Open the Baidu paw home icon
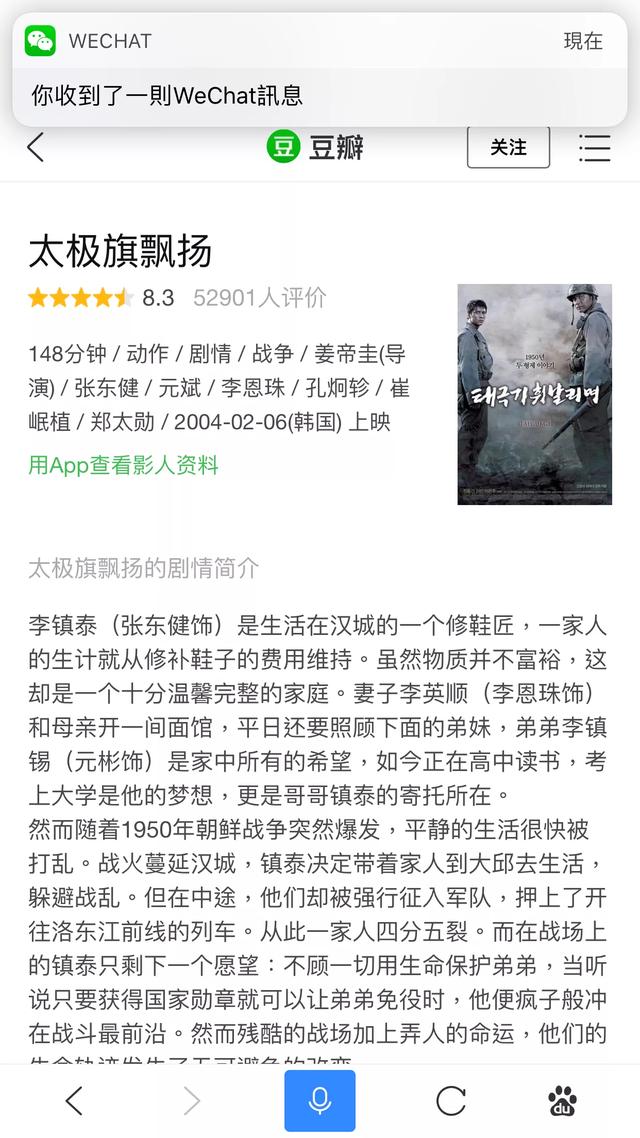 pyautogui.click(x=563, y=1101)
